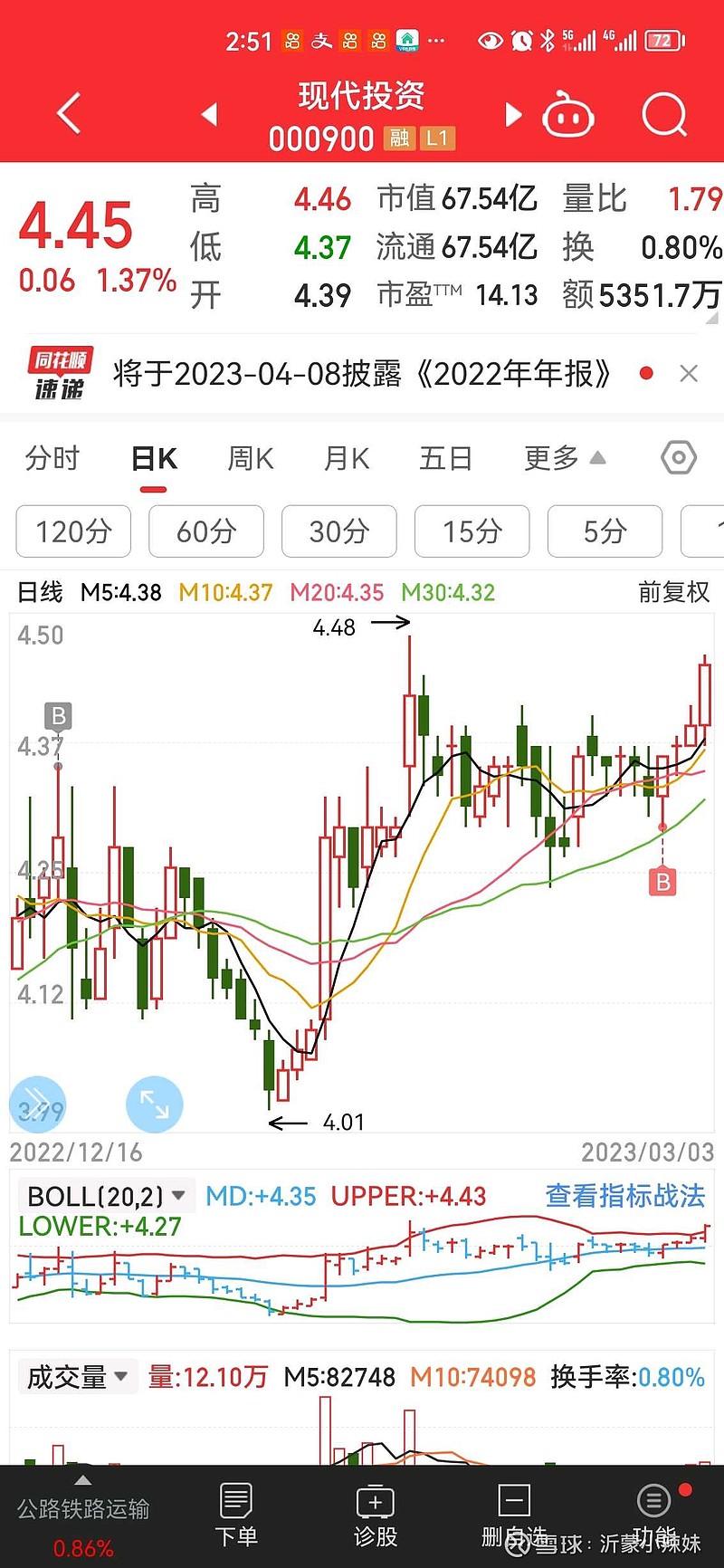The image size is (724, 1568).
Task: Select the 周K tab
Action: point(251,459)
